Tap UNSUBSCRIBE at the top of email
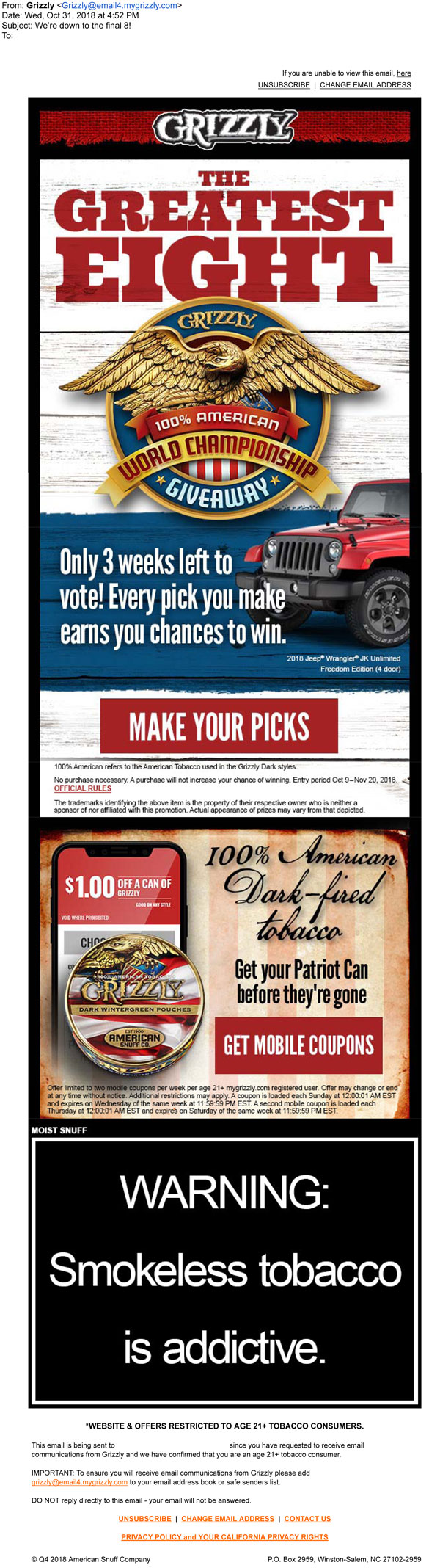This screenshot has width=440, height=1568. click(x=284, y=85)
